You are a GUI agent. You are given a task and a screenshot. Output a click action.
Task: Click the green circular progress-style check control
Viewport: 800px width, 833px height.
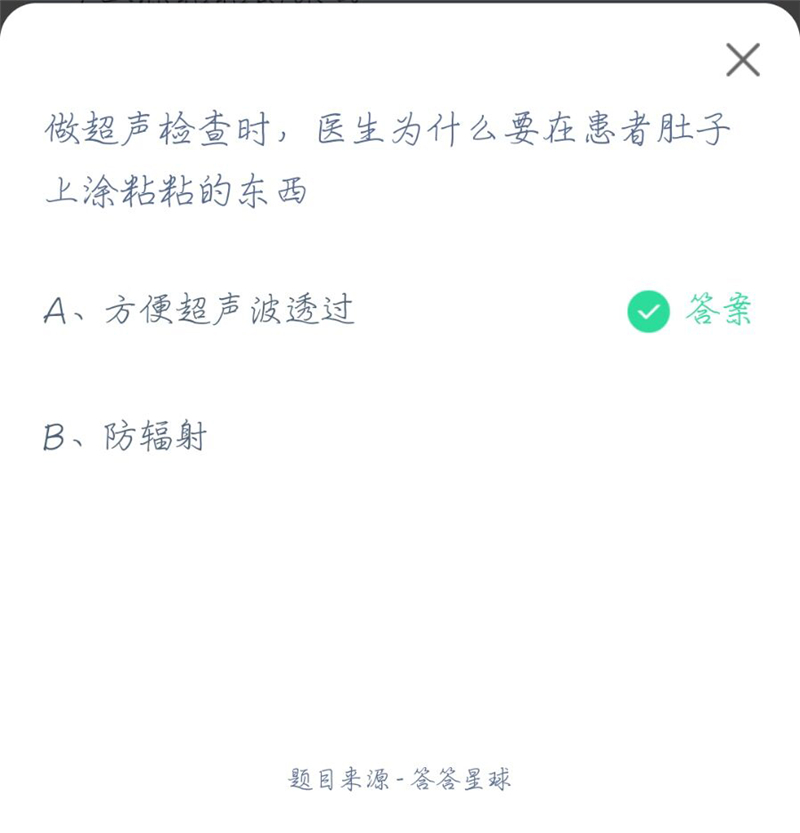[x=649, y=311]
